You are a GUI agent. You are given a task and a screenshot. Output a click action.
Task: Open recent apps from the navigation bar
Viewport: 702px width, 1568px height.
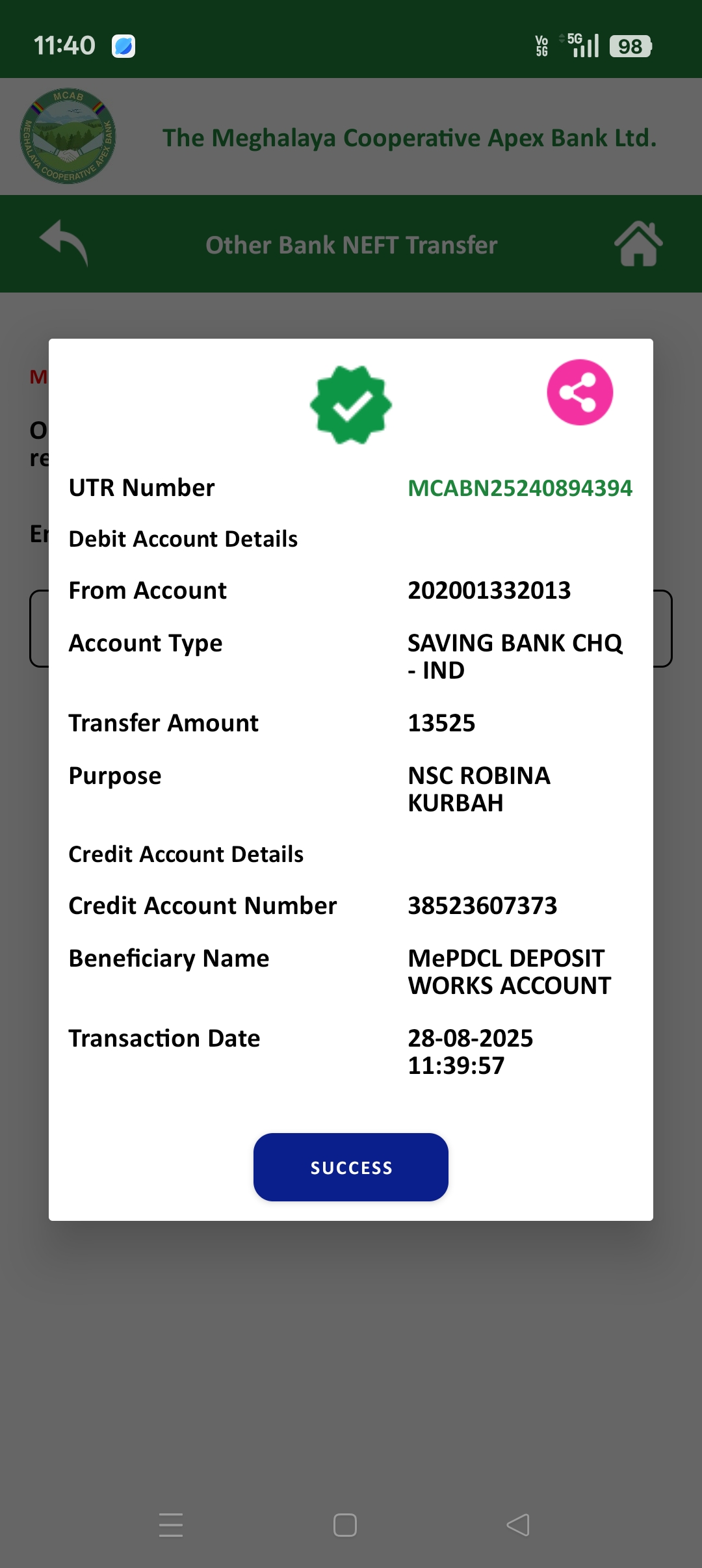click(171, 1524)
